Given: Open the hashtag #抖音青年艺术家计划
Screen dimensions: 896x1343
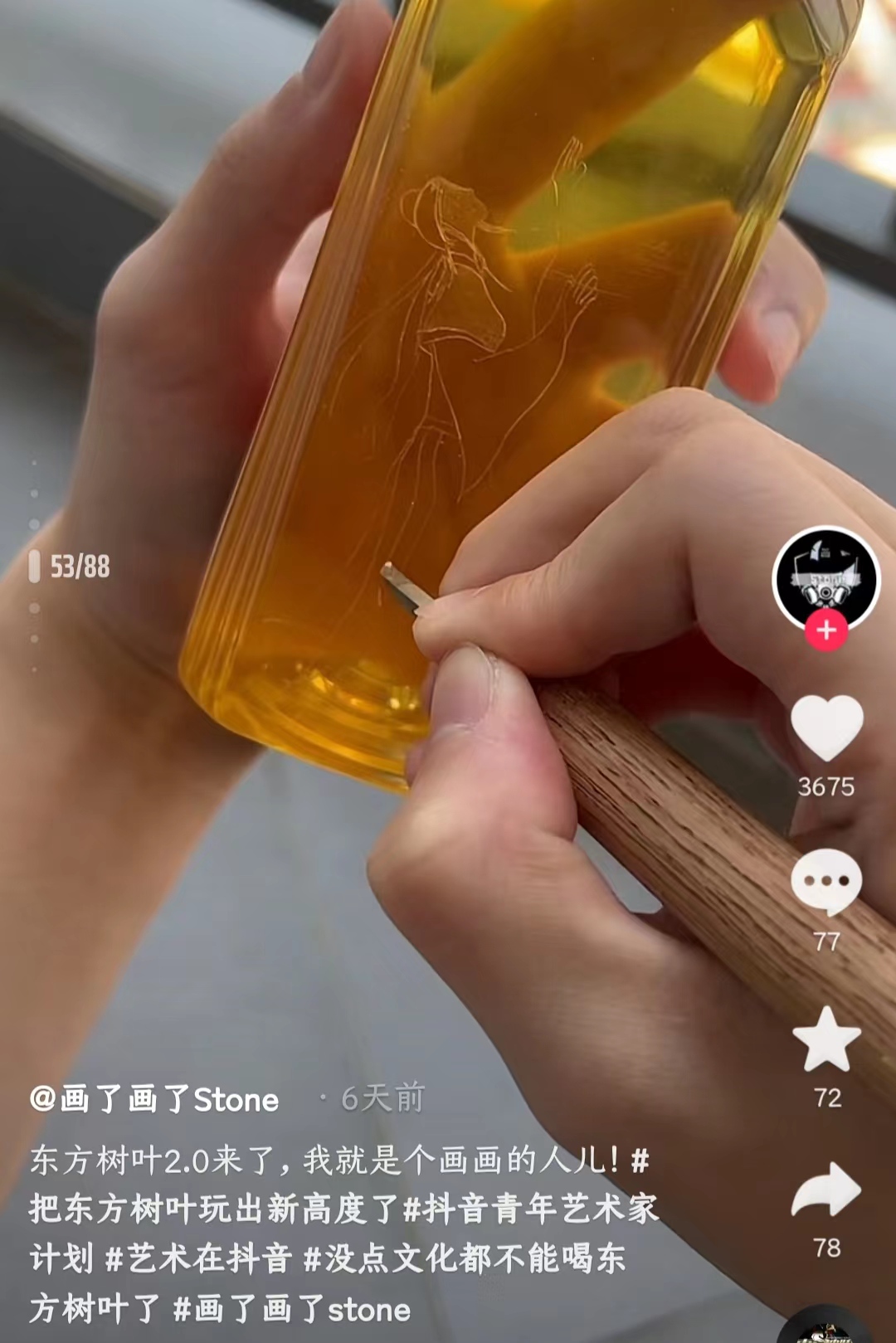Looking at the screenshot, I should point(531,1209).
